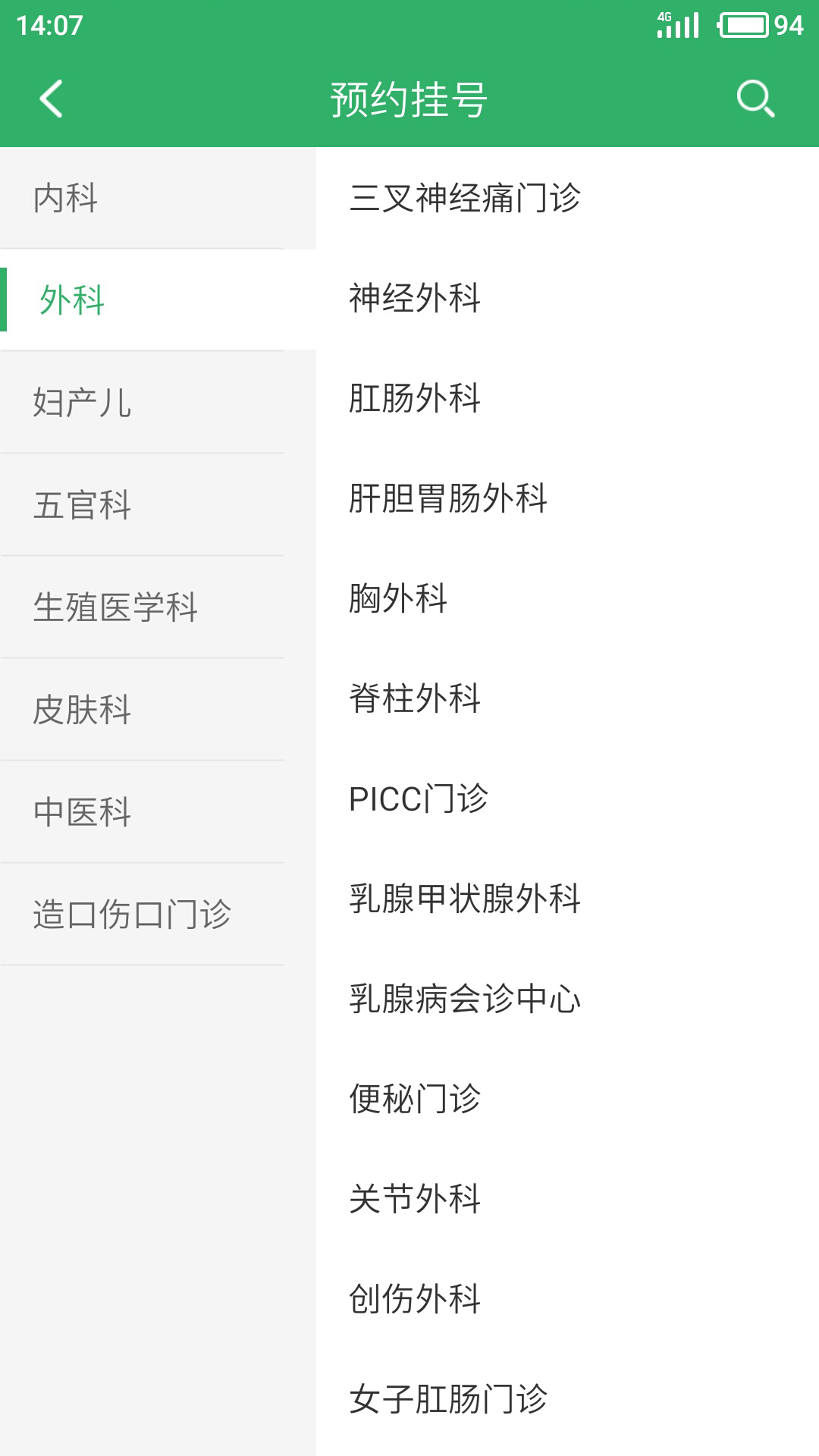Choose 关节外科 department
The image size is (819, 1456).
coord(415,1199)
